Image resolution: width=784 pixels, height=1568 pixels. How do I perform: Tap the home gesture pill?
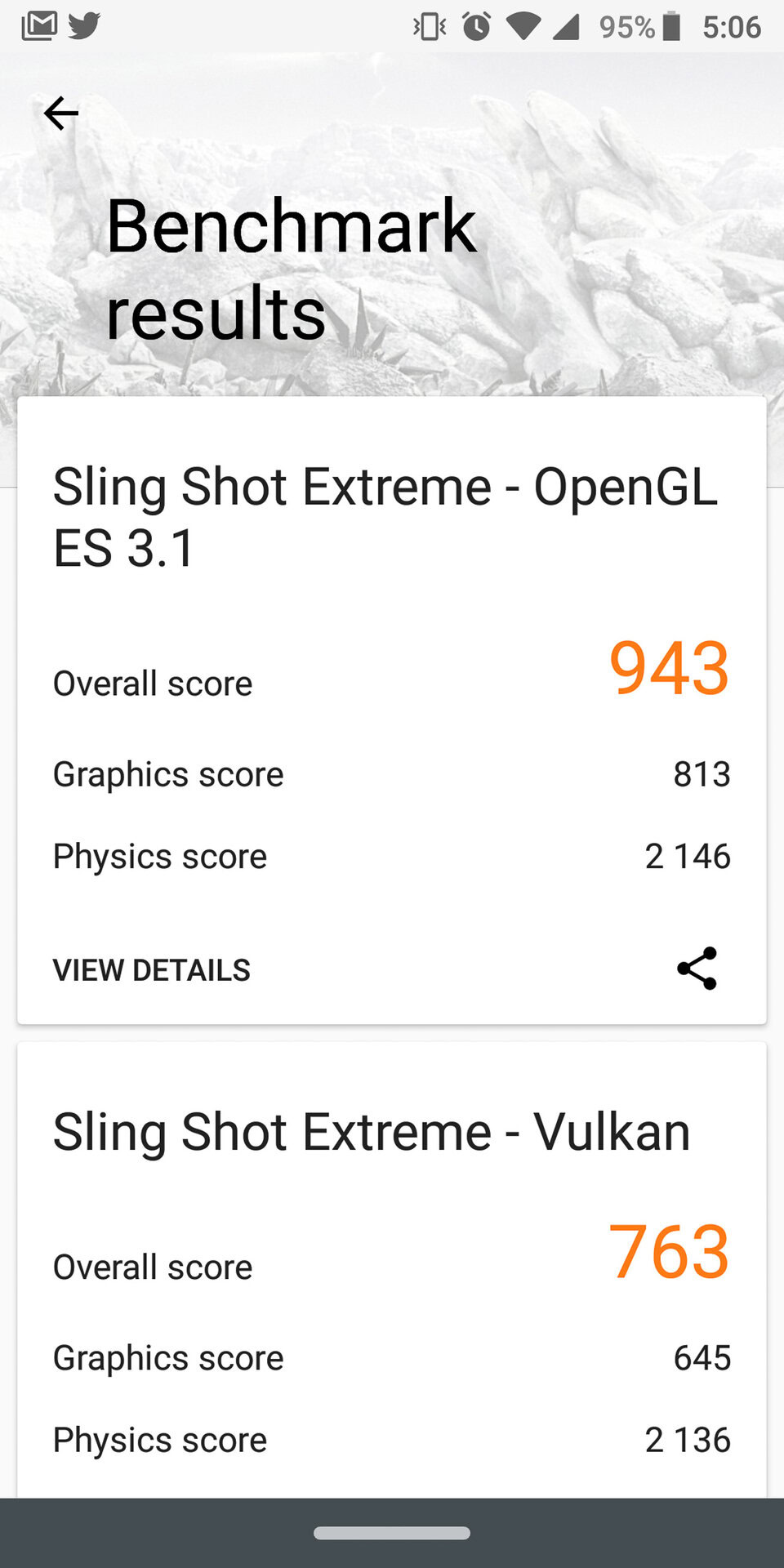click(392, 1533)
